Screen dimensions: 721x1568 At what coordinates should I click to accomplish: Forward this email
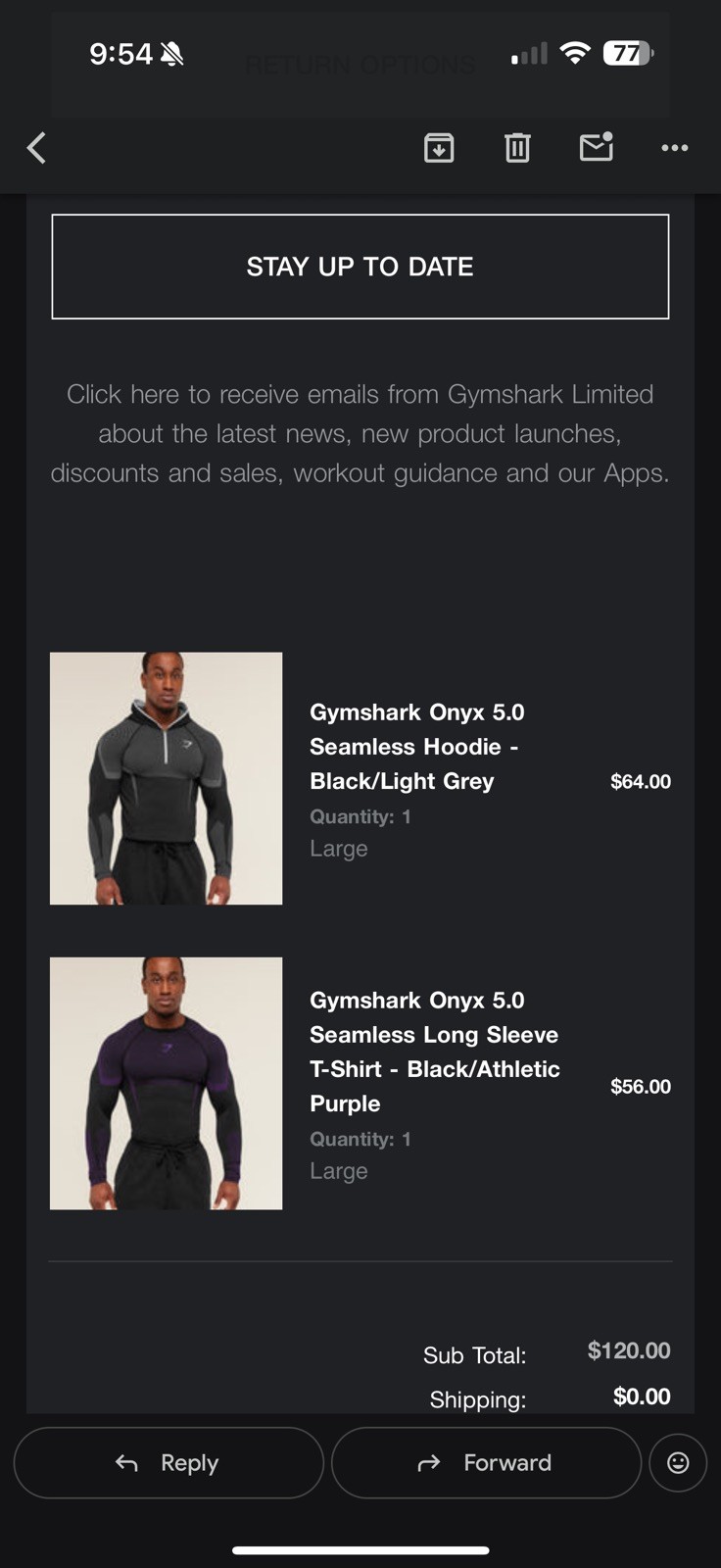[486, 1462]
